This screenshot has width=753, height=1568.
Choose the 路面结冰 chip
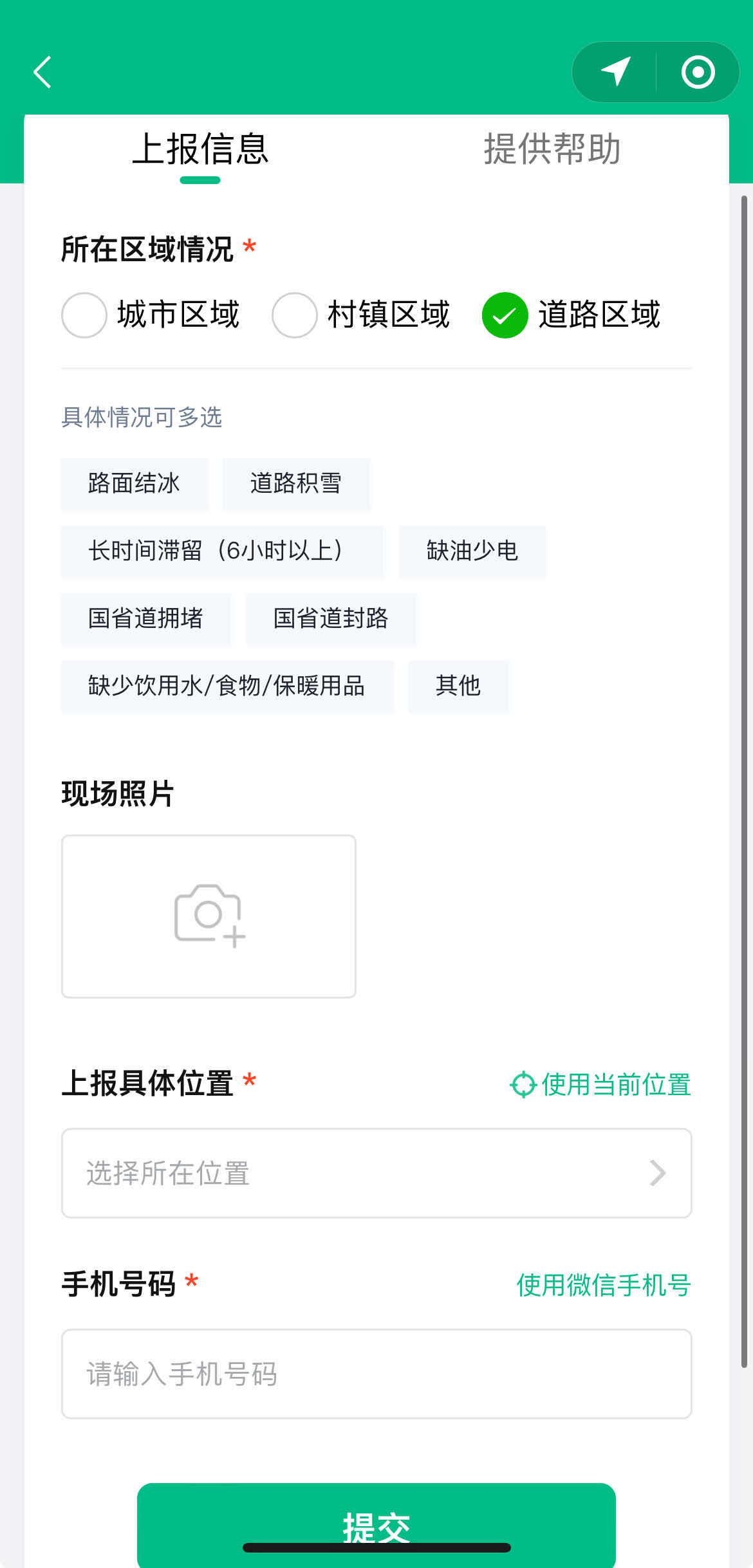[x=134, y=484]
